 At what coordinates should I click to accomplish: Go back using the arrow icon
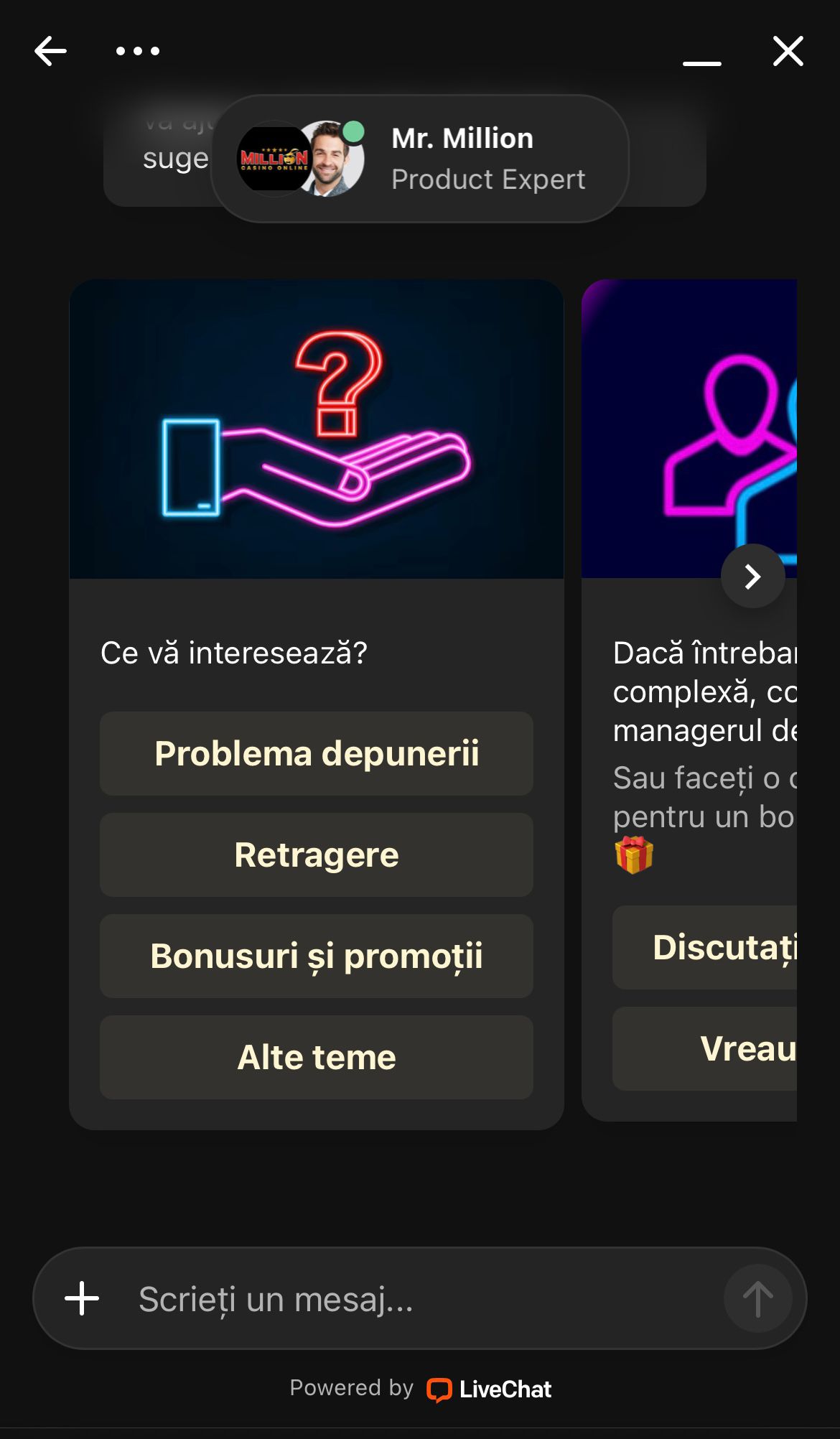click(50, 51)
